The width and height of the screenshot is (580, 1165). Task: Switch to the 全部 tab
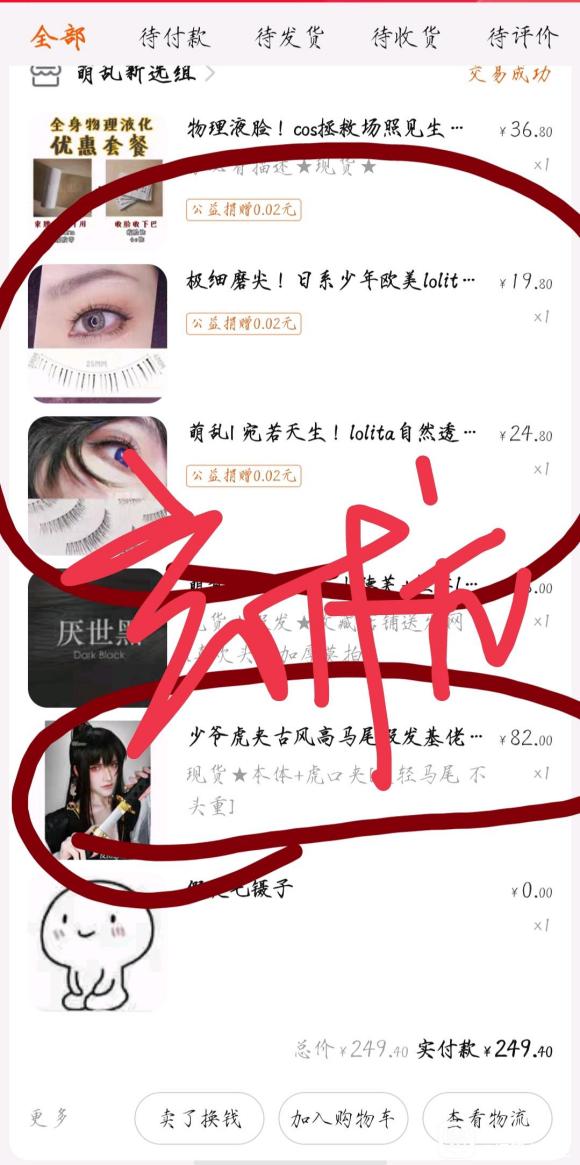tap(58, 36)
